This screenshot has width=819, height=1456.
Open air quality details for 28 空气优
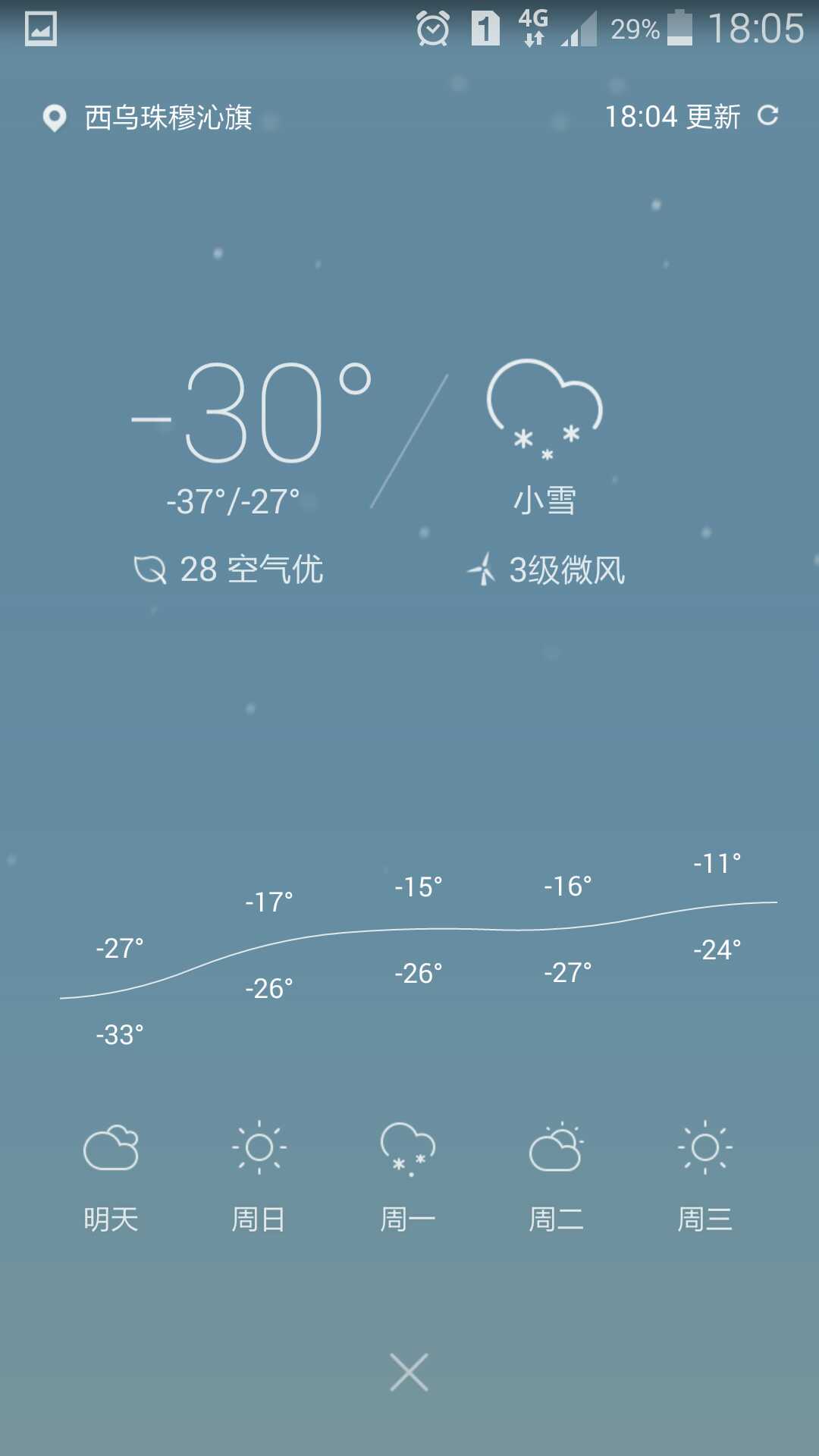click(228, 569)
